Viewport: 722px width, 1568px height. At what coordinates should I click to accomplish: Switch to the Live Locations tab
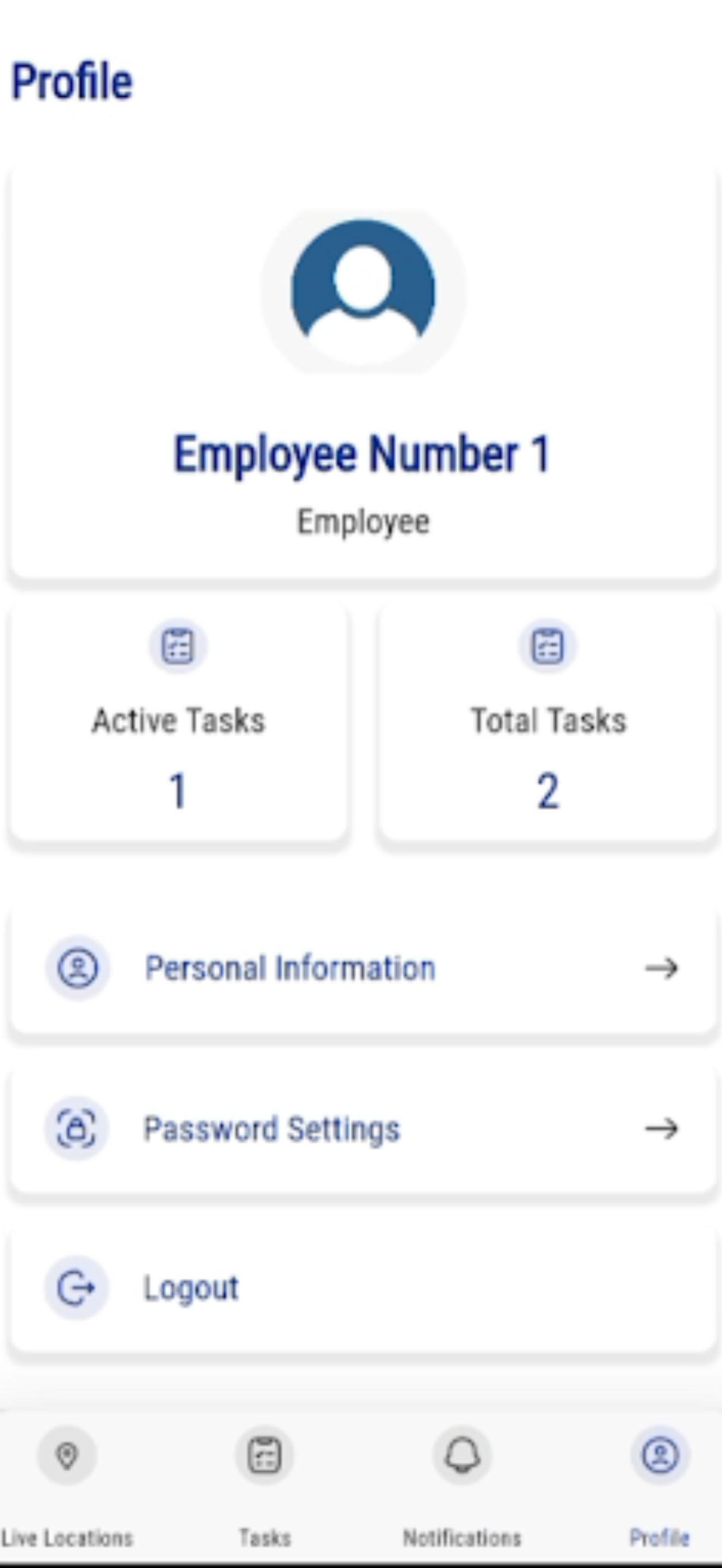tap(67, 1487)
